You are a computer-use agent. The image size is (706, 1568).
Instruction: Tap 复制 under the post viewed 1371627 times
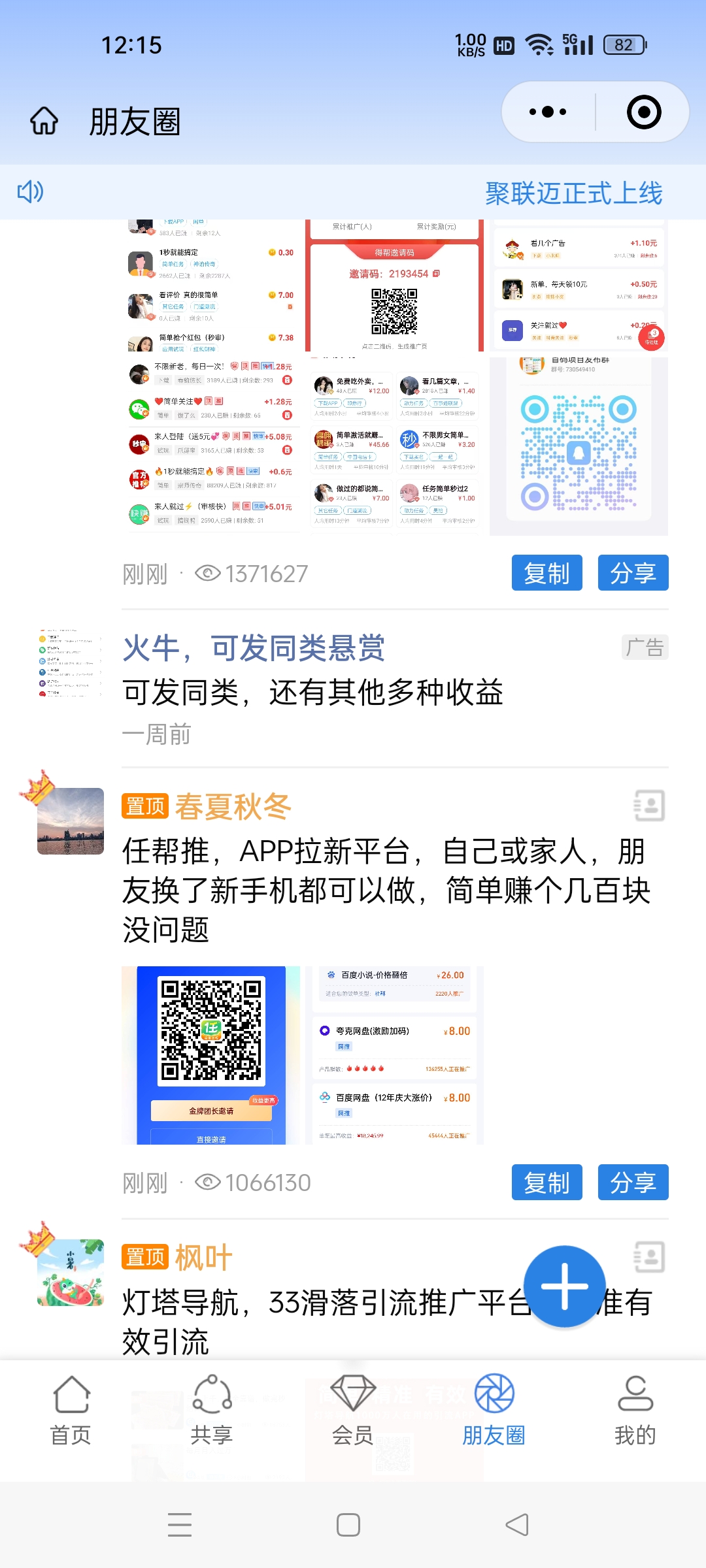(546, 573)
